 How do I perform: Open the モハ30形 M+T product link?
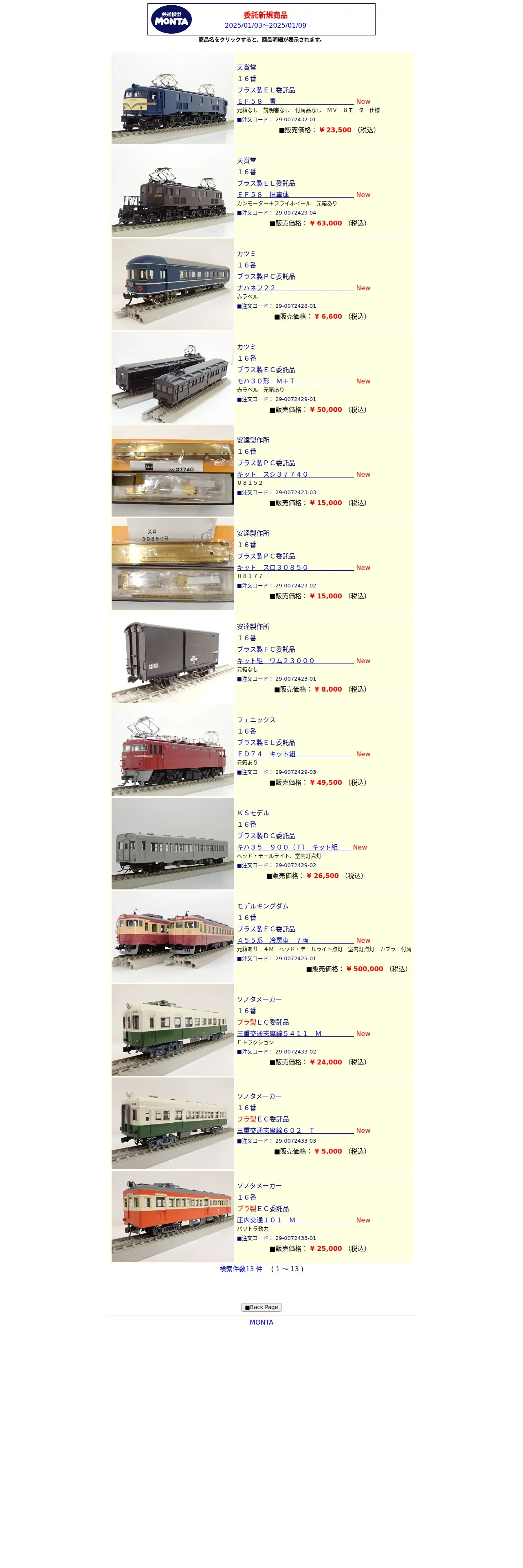(x=295, y=381)
